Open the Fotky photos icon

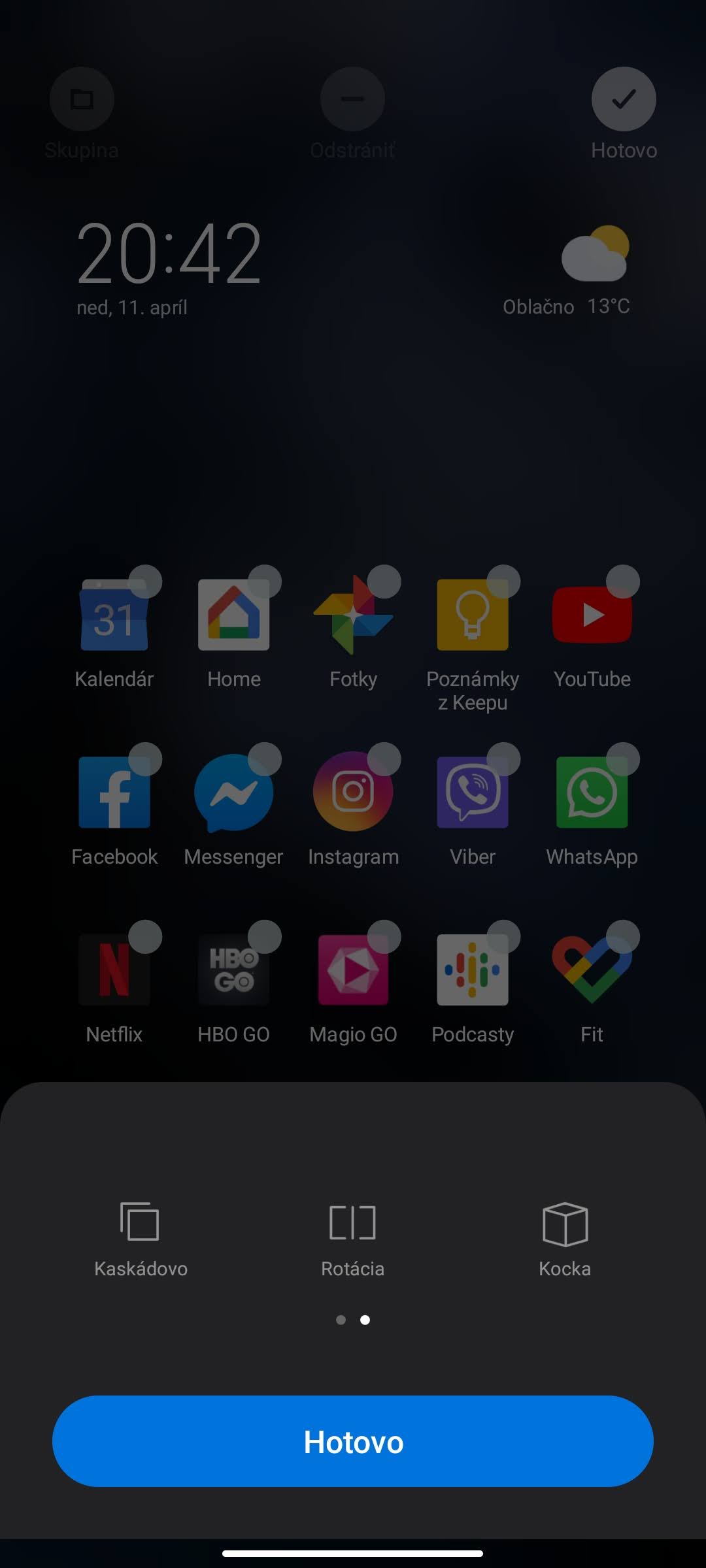tap(353, 614)
